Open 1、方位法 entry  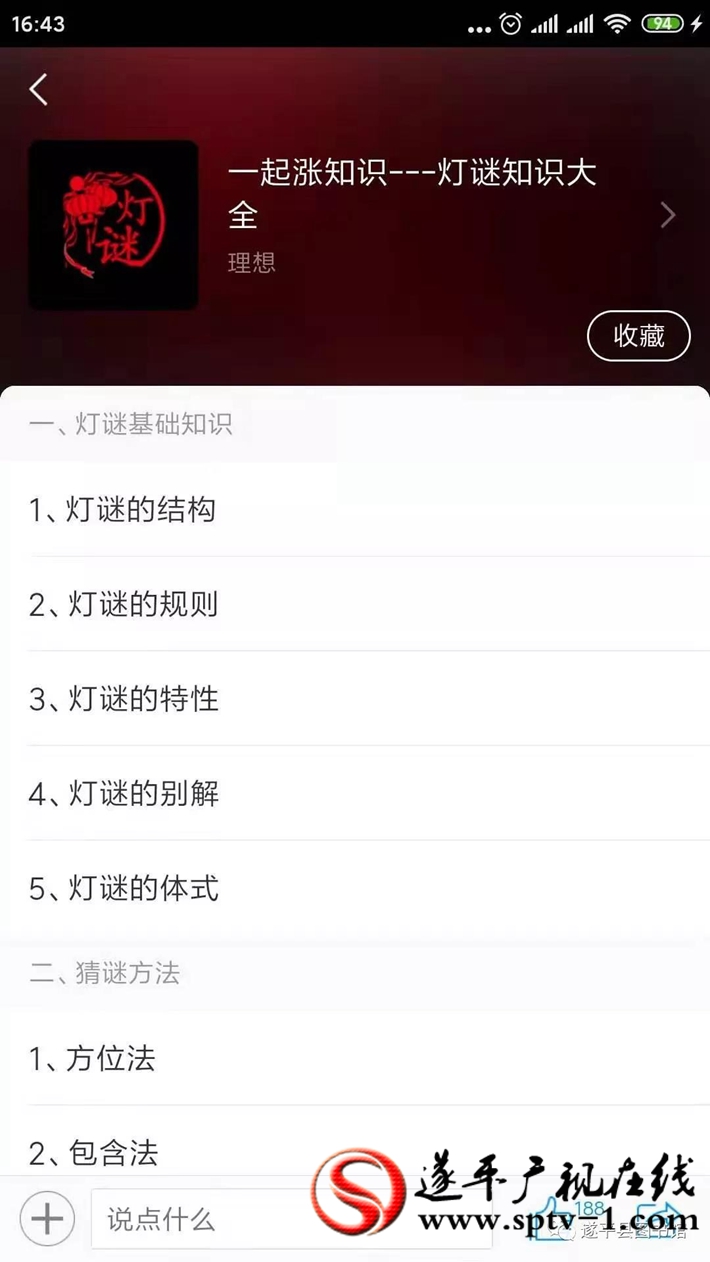[x=355, y=1058]
